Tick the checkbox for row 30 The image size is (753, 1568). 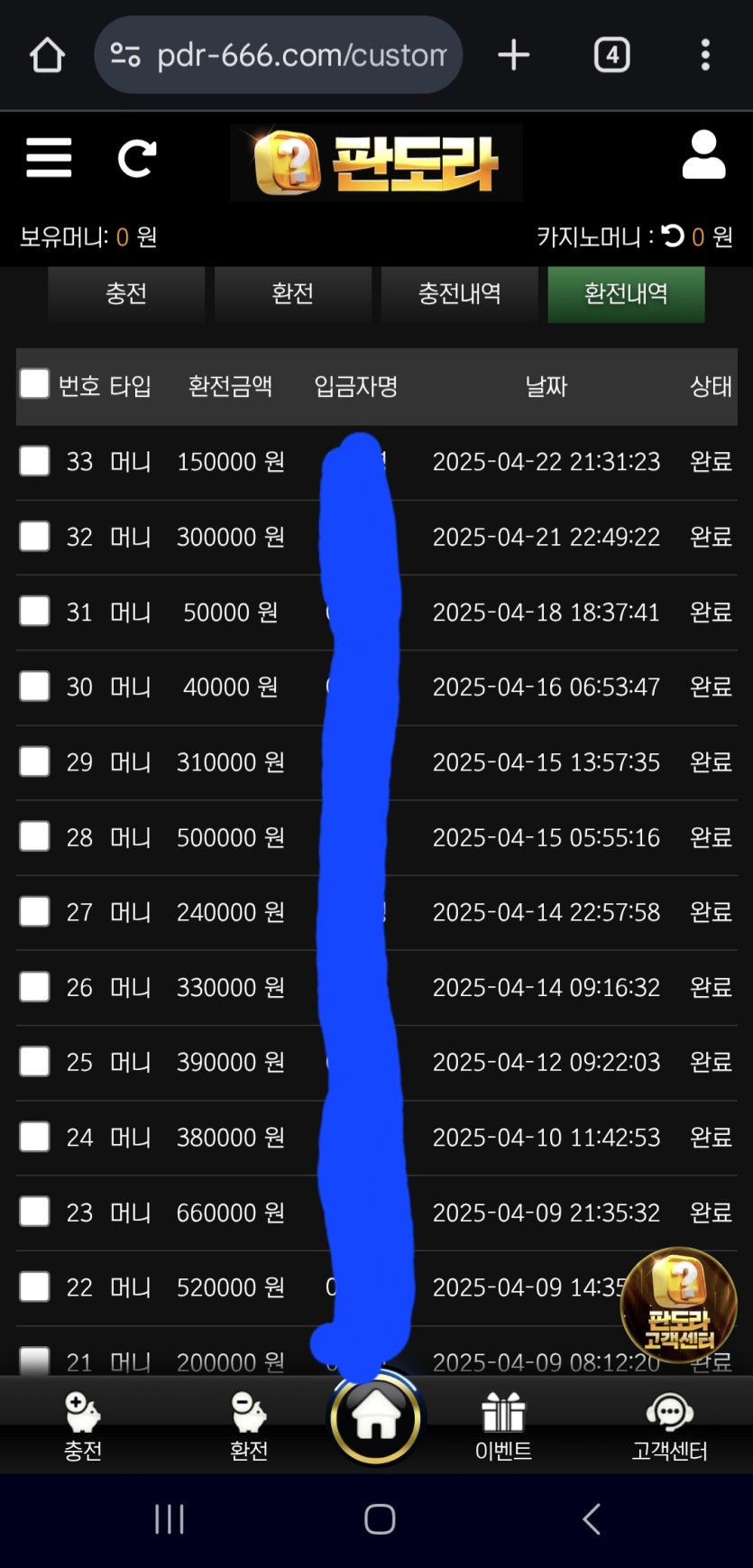click(34, 687)
